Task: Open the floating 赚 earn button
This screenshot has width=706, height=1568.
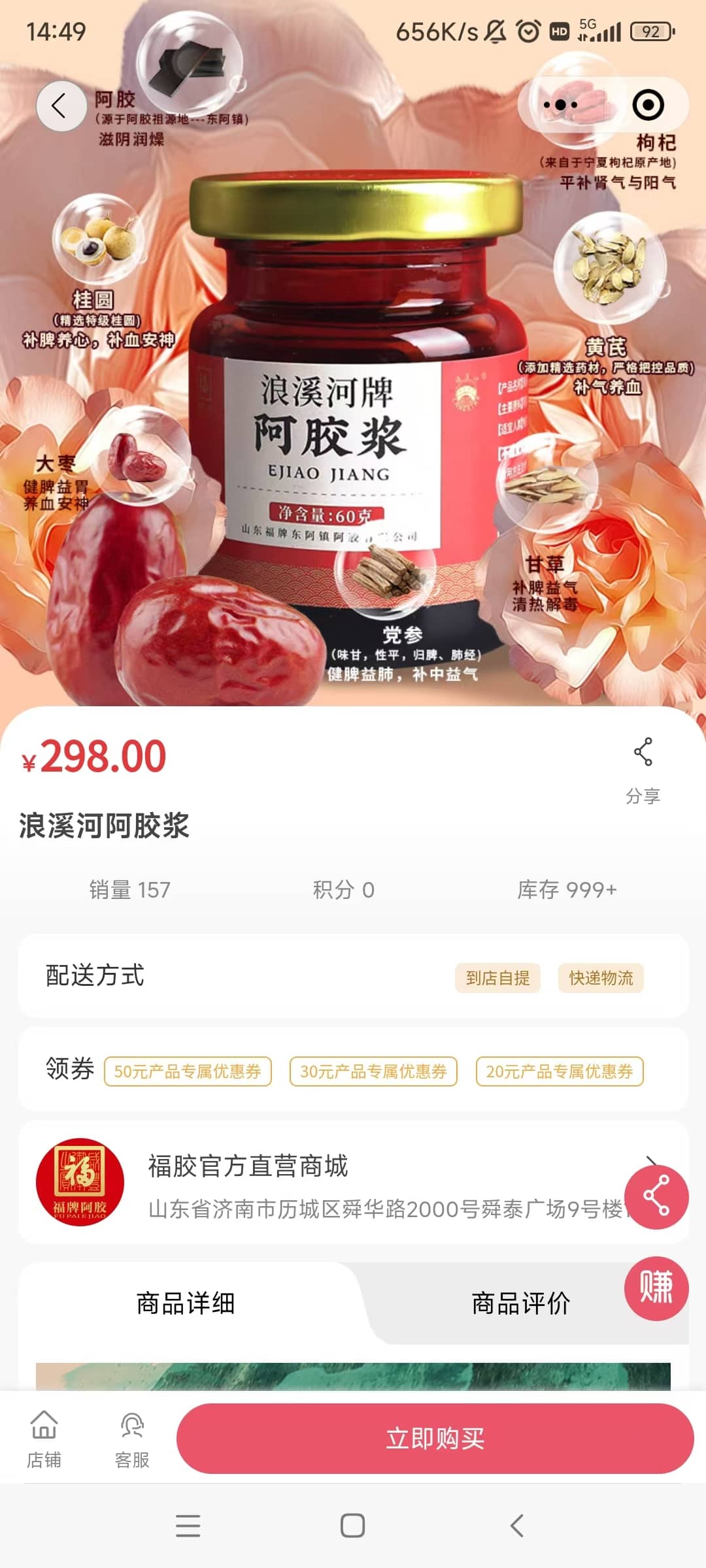Action: pyautogui.click(x=656, y=1288)
